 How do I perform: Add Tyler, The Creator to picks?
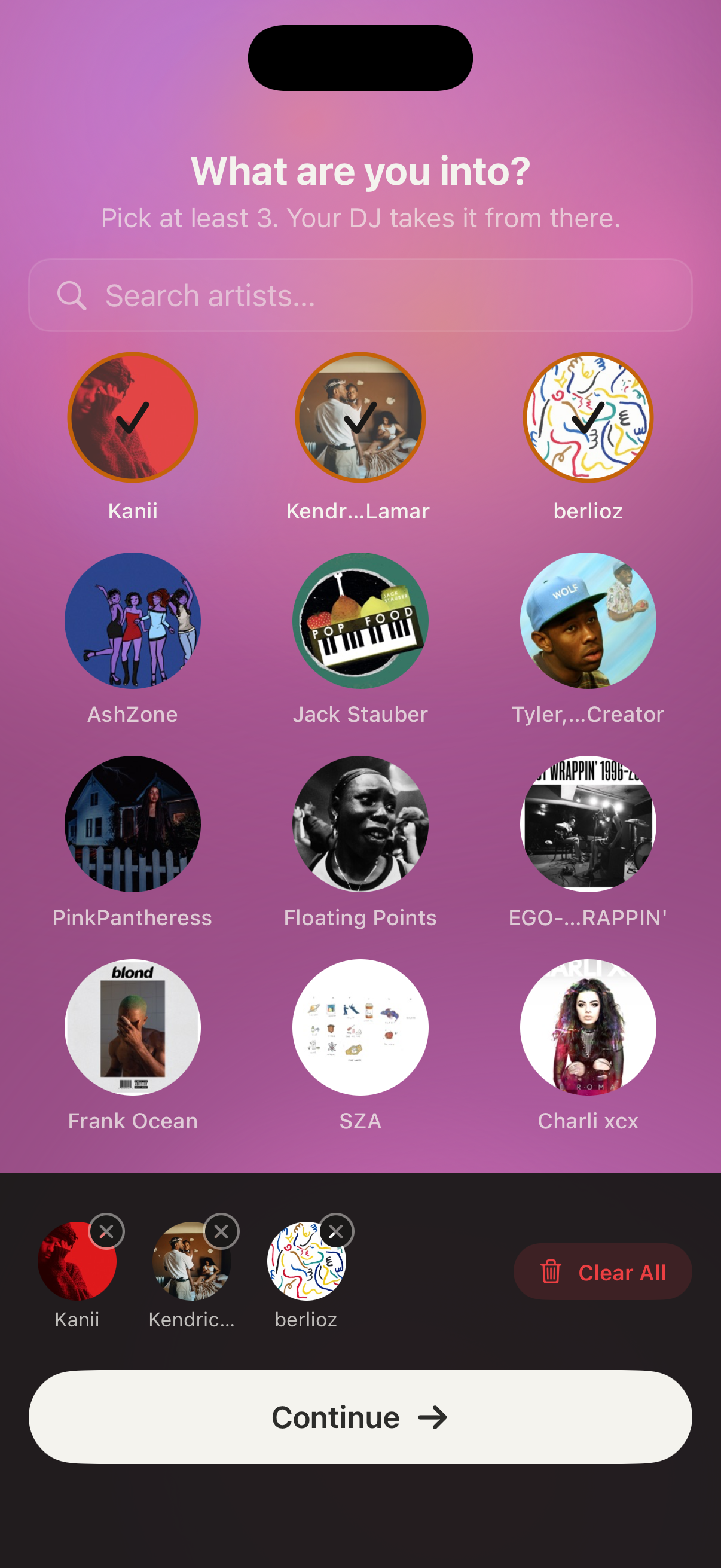tap(588, 621)
